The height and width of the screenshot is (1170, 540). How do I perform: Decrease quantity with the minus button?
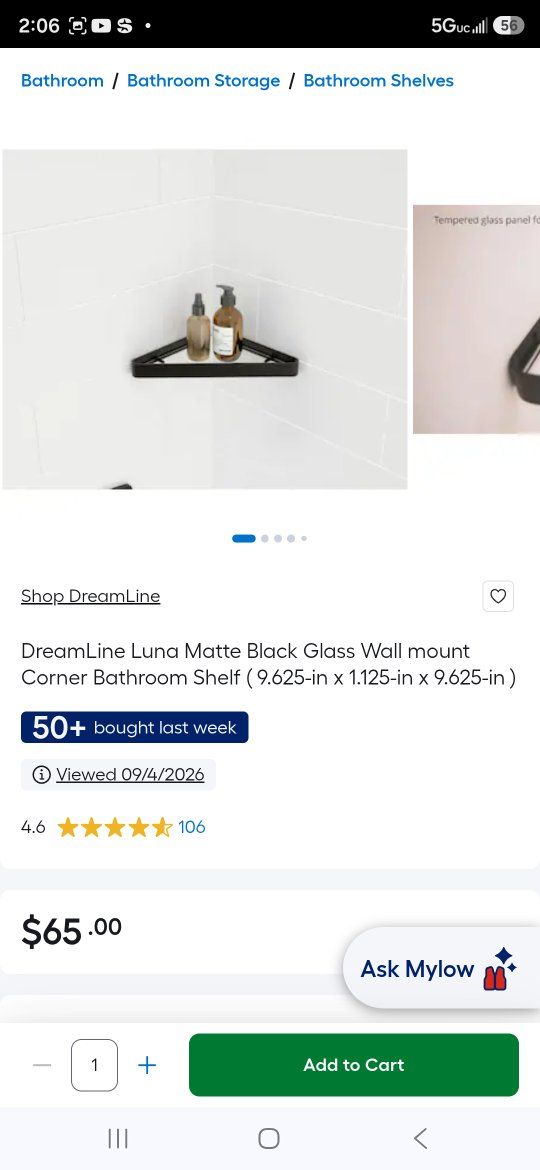pos(43,1065)
